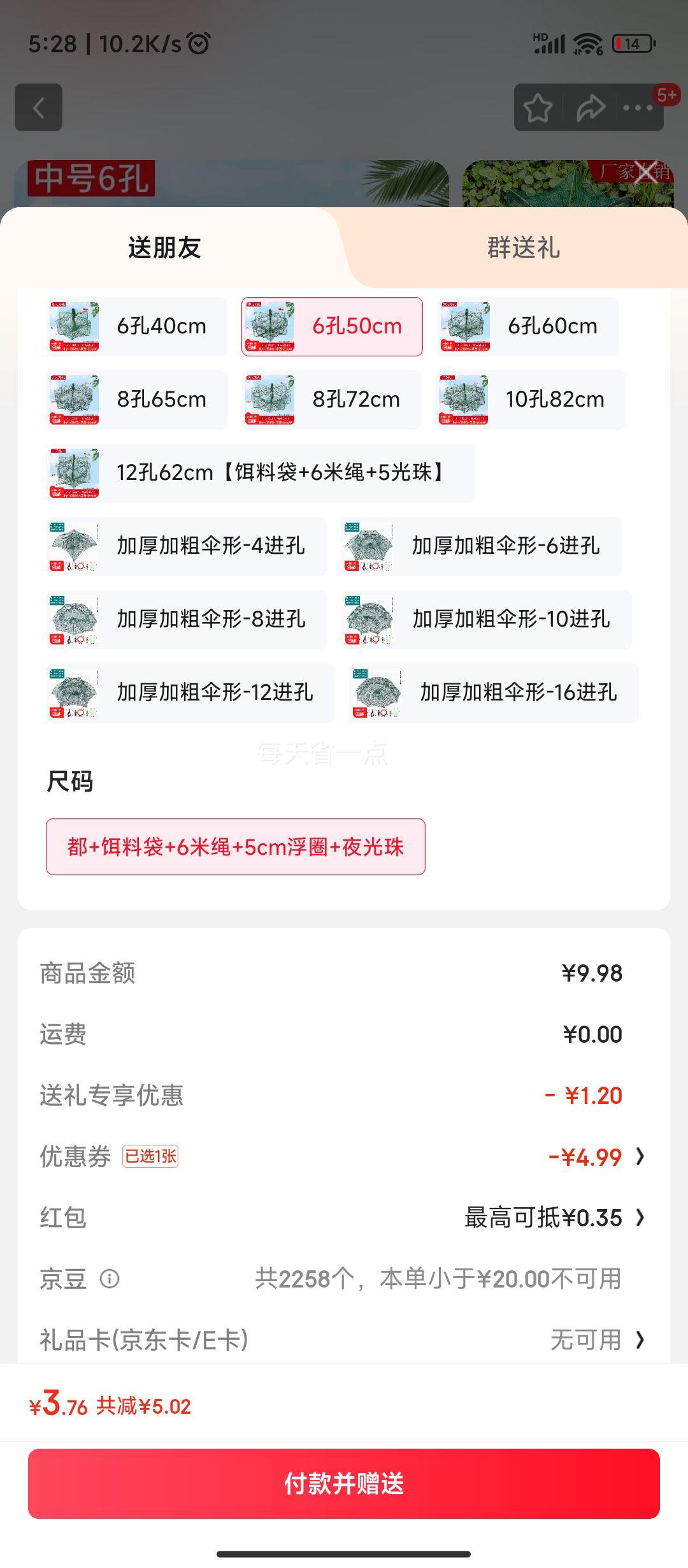688x1568 pixels.
Task: Tap the 尺码 option with 浮圈+夜光珠
Action: [236, 846]
